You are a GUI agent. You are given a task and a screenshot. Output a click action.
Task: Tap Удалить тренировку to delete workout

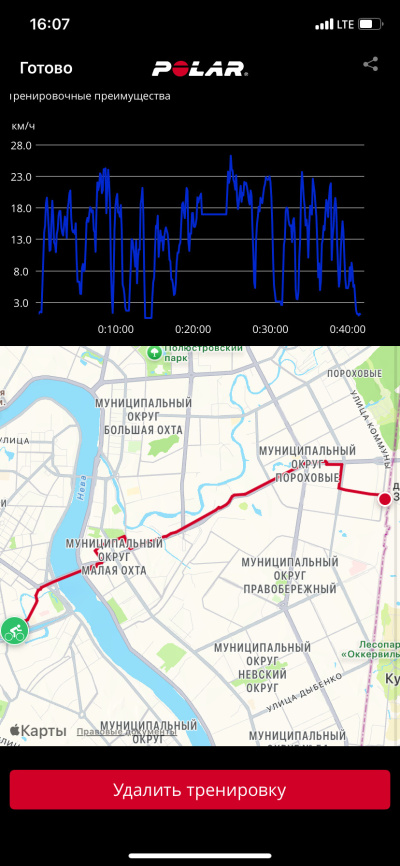(x=199, y=790)
